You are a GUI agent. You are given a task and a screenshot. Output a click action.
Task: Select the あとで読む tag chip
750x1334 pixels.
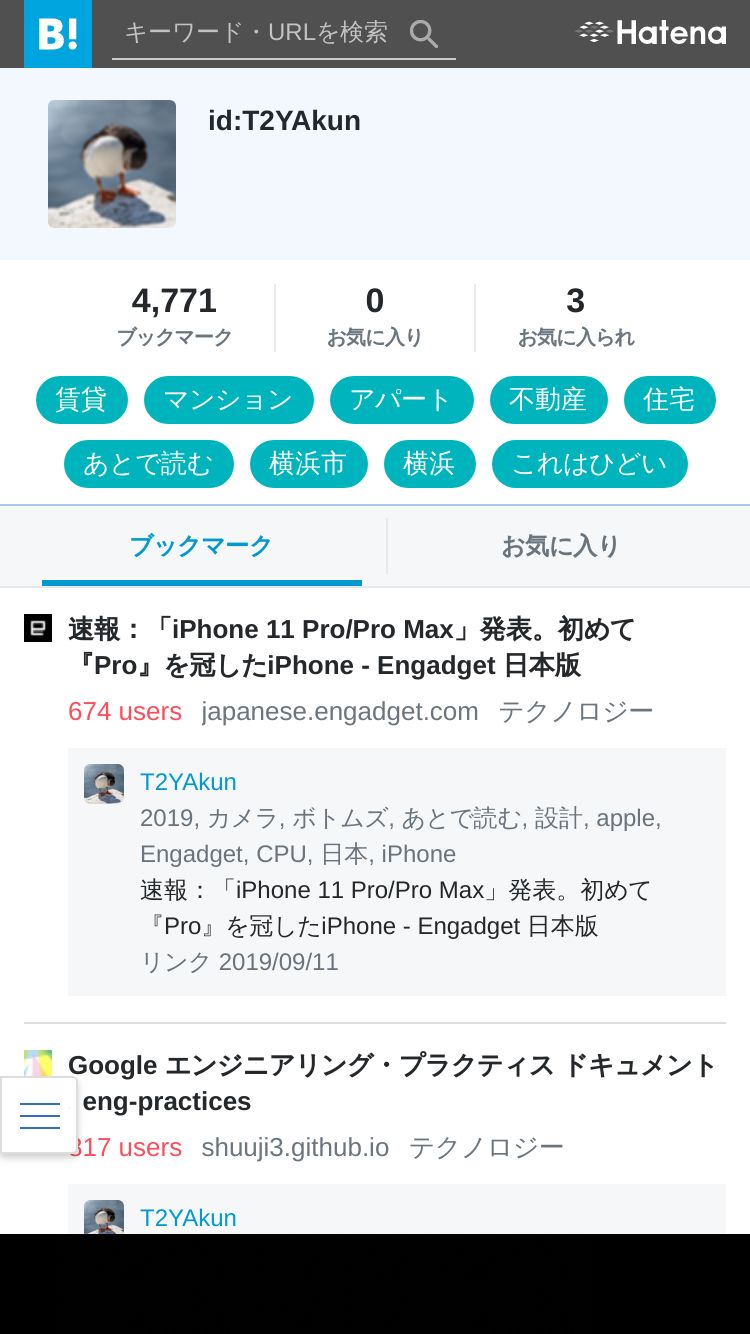(x=148, y=464)
